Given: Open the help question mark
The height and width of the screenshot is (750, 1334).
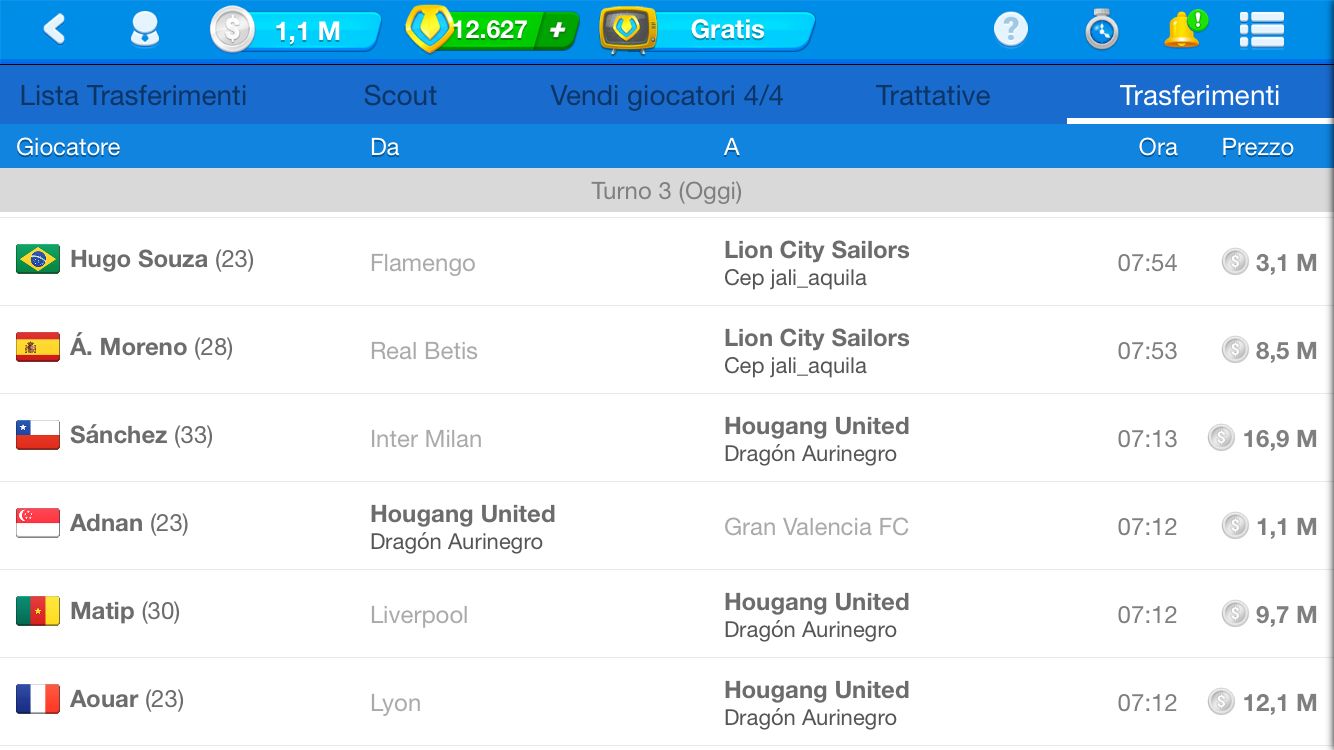Looking at the screenshot, I should pos(1010,29).
